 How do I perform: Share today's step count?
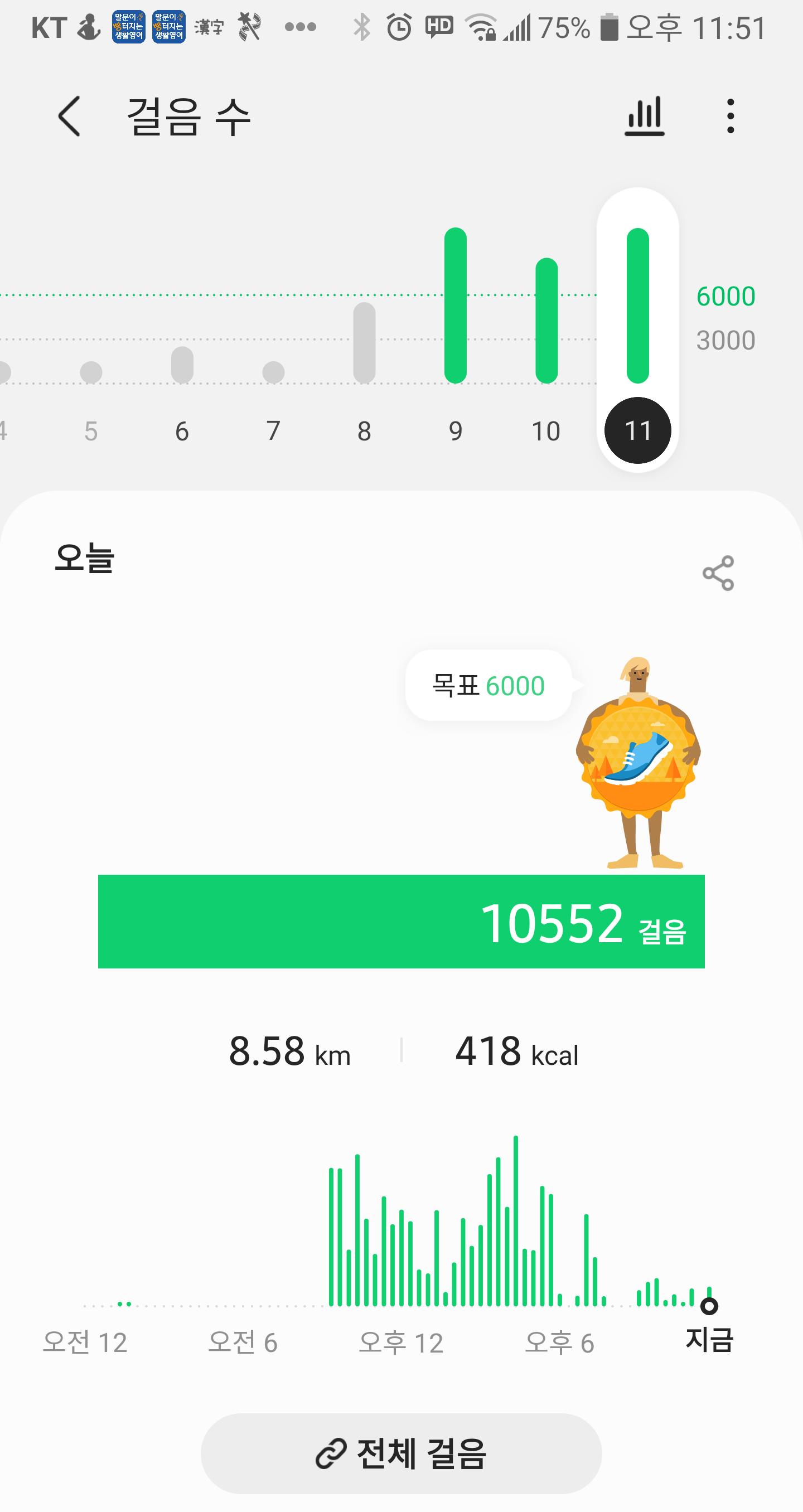click(x=718, y=573)
